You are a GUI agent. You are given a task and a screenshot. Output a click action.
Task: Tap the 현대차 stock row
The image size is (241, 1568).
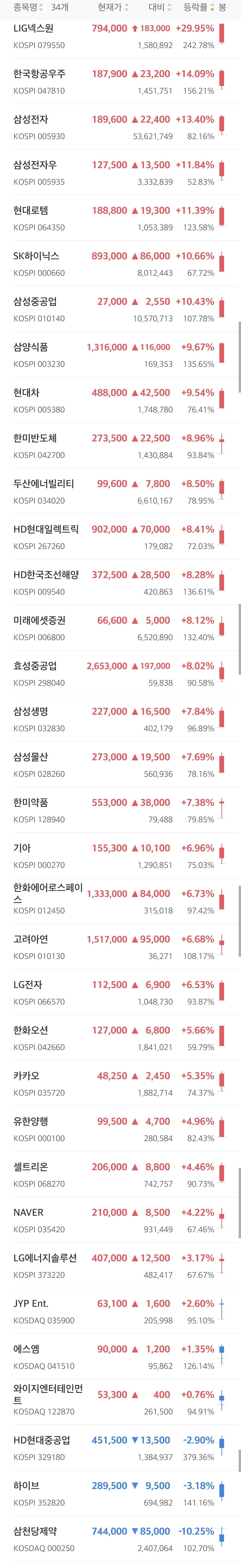[120, 401]
